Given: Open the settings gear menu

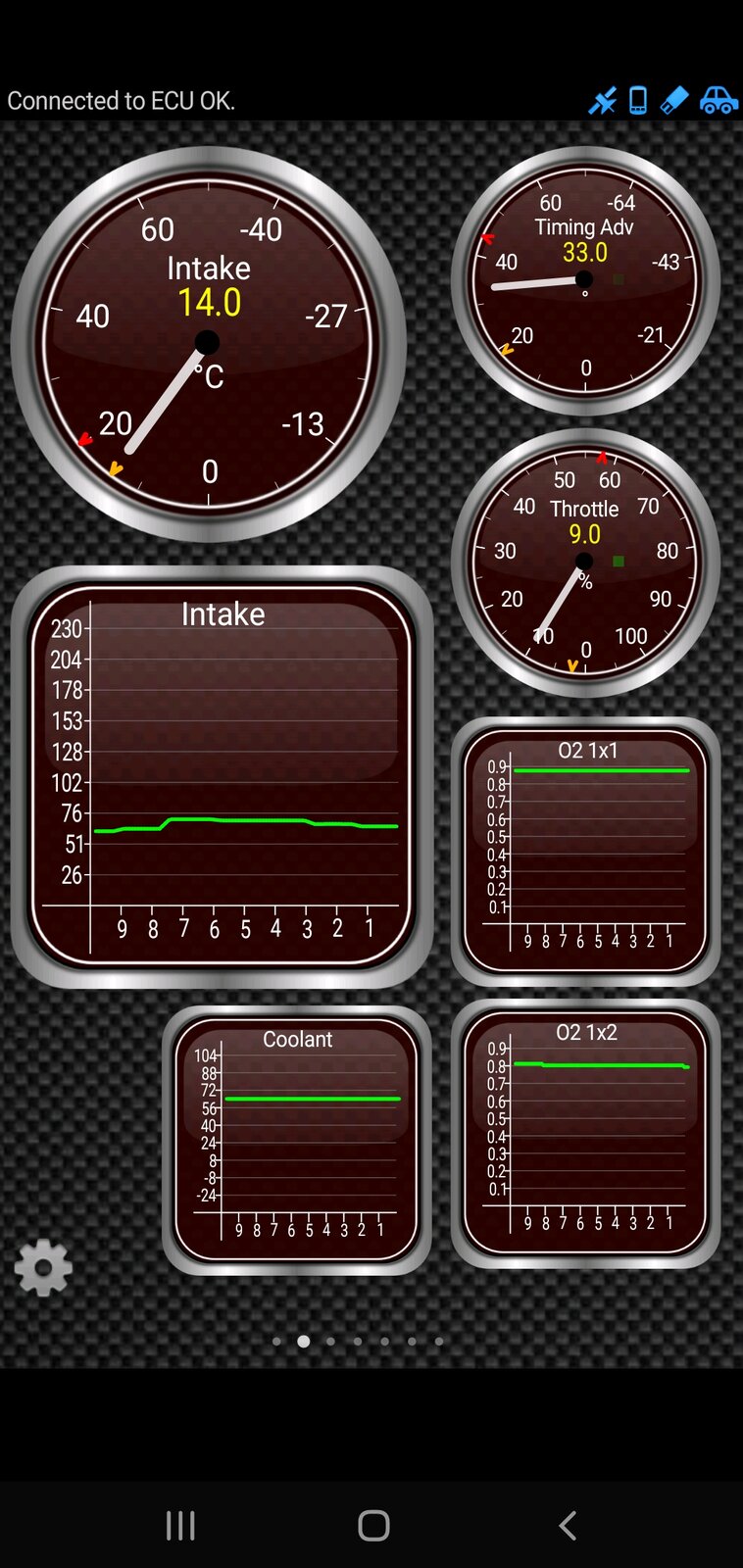Looking at the screenshot, I should pos(43,1267).
